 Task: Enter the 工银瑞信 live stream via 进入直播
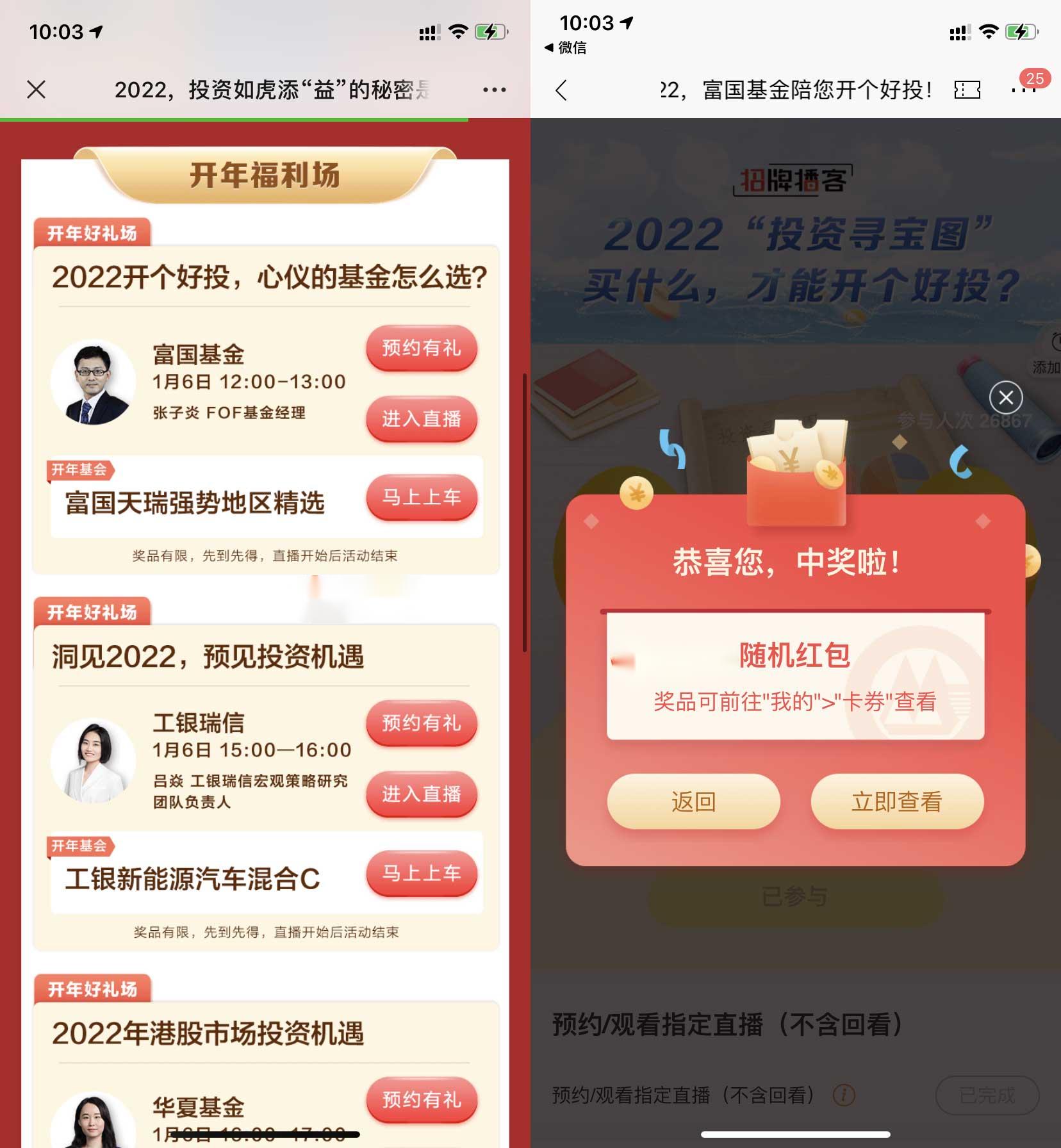(422, 794)
